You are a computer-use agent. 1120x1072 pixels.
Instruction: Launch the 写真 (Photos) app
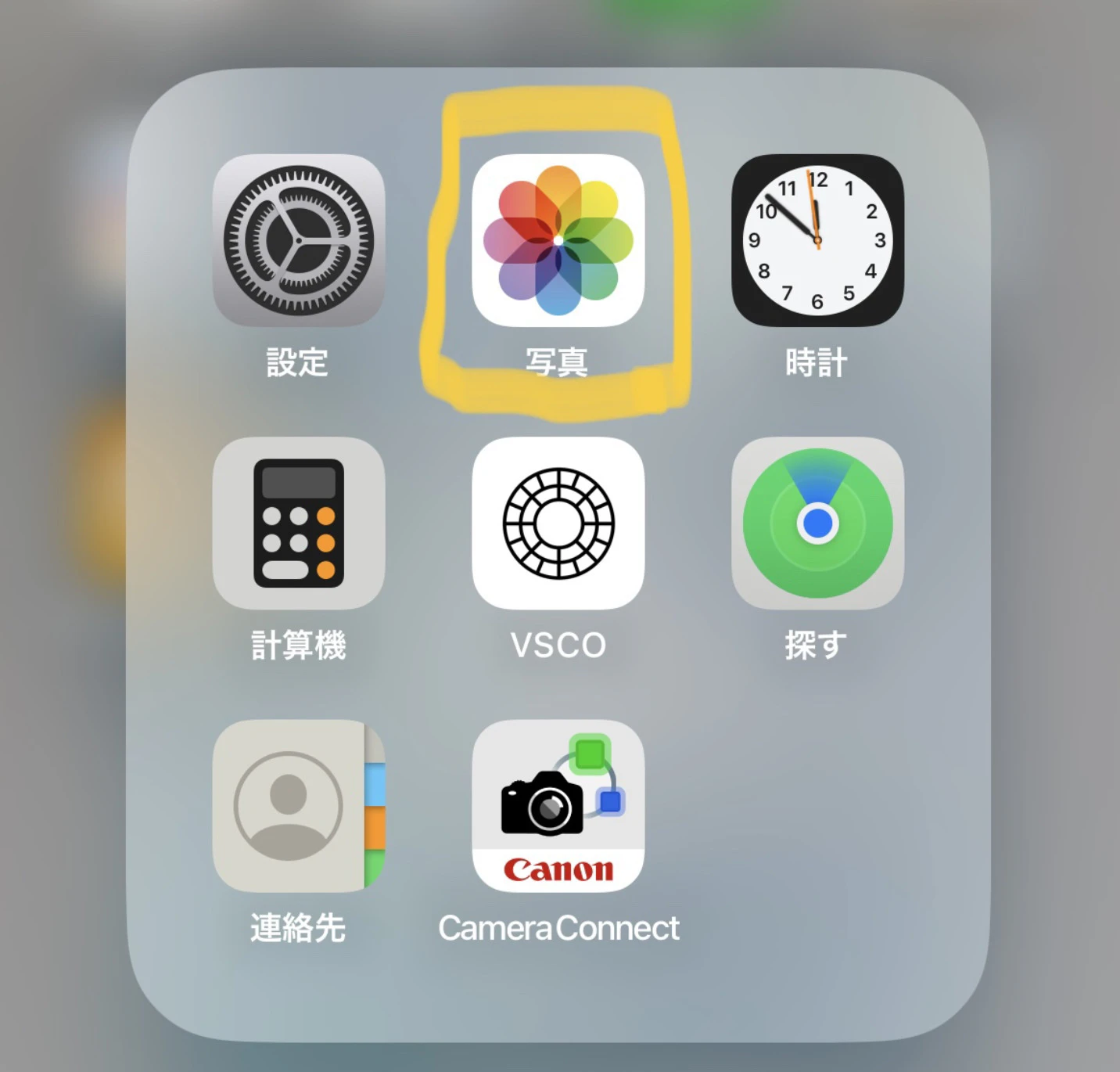pos(558,240)
